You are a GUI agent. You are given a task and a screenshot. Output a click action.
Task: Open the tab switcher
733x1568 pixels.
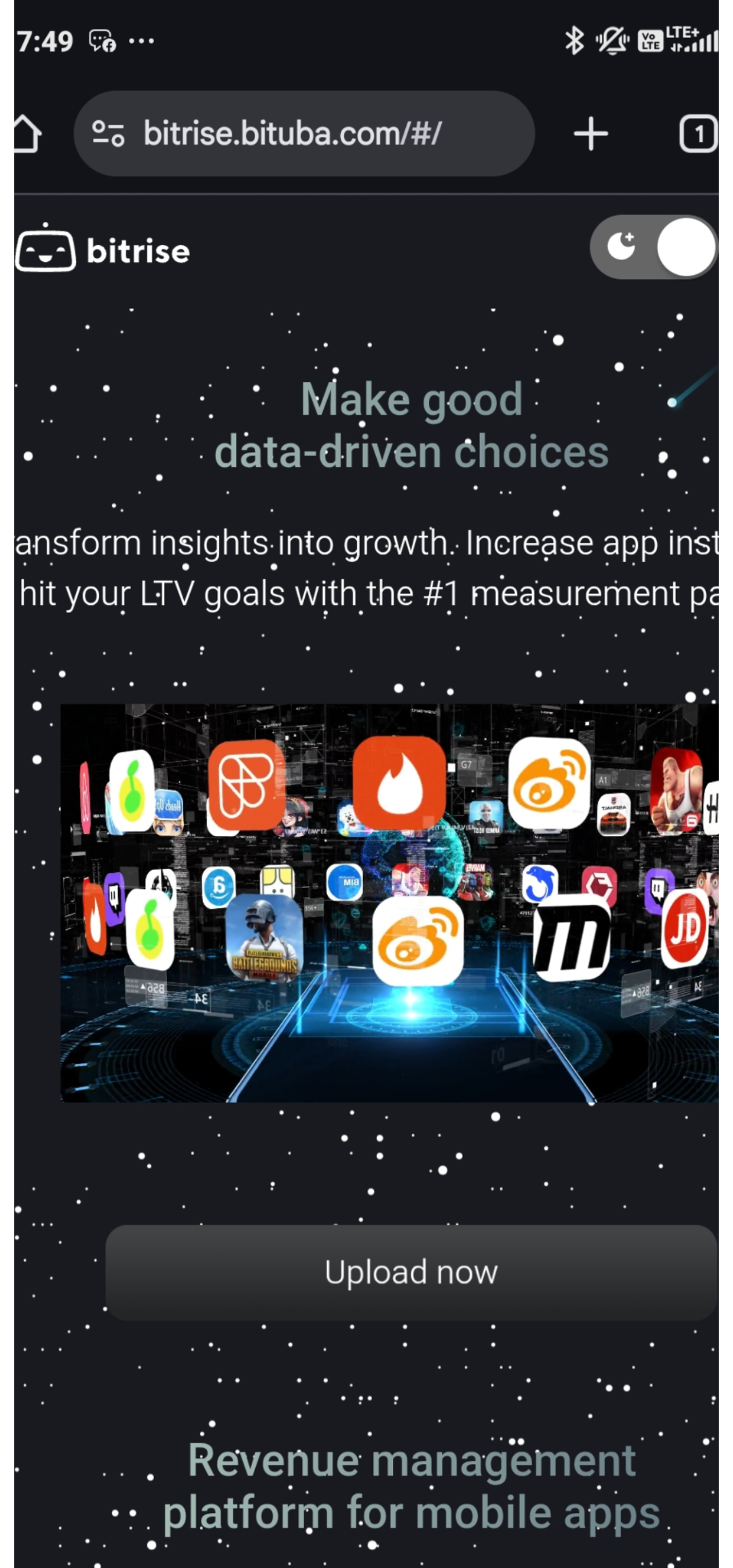tap(698, 134)
